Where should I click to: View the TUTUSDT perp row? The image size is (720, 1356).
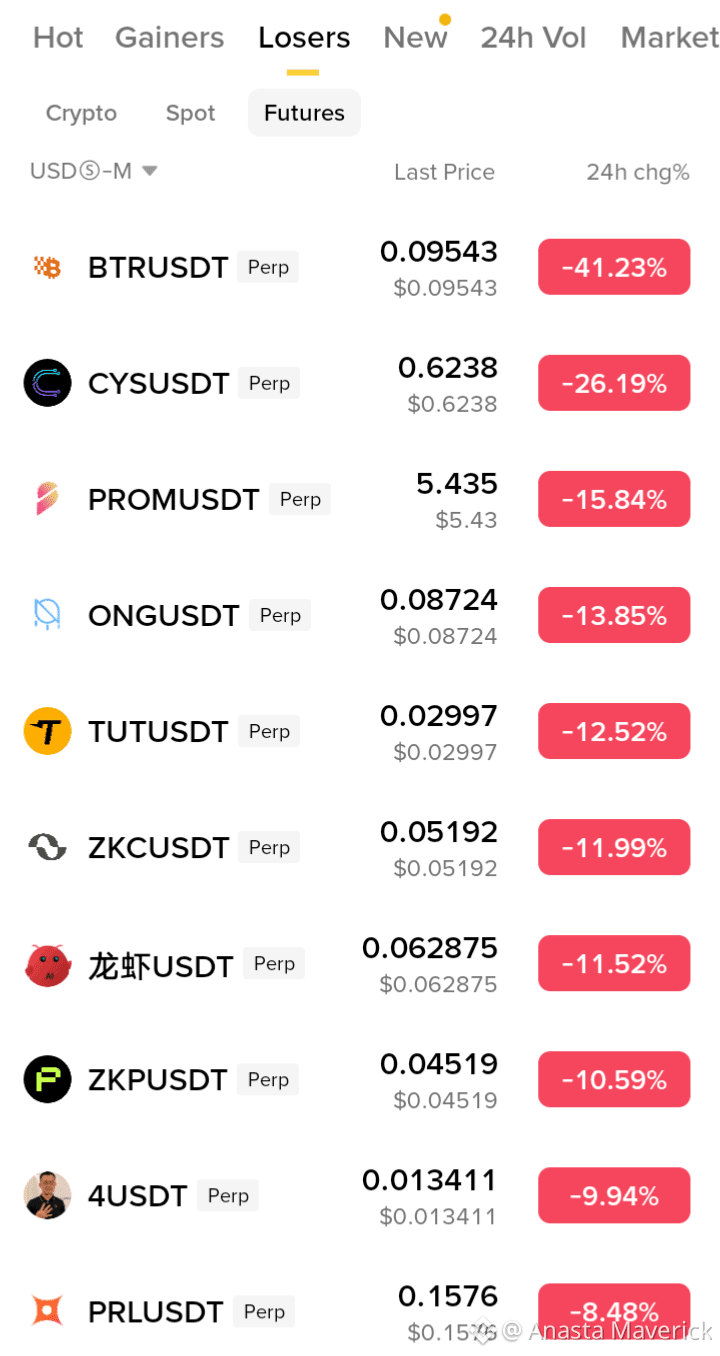pos(360,731)
